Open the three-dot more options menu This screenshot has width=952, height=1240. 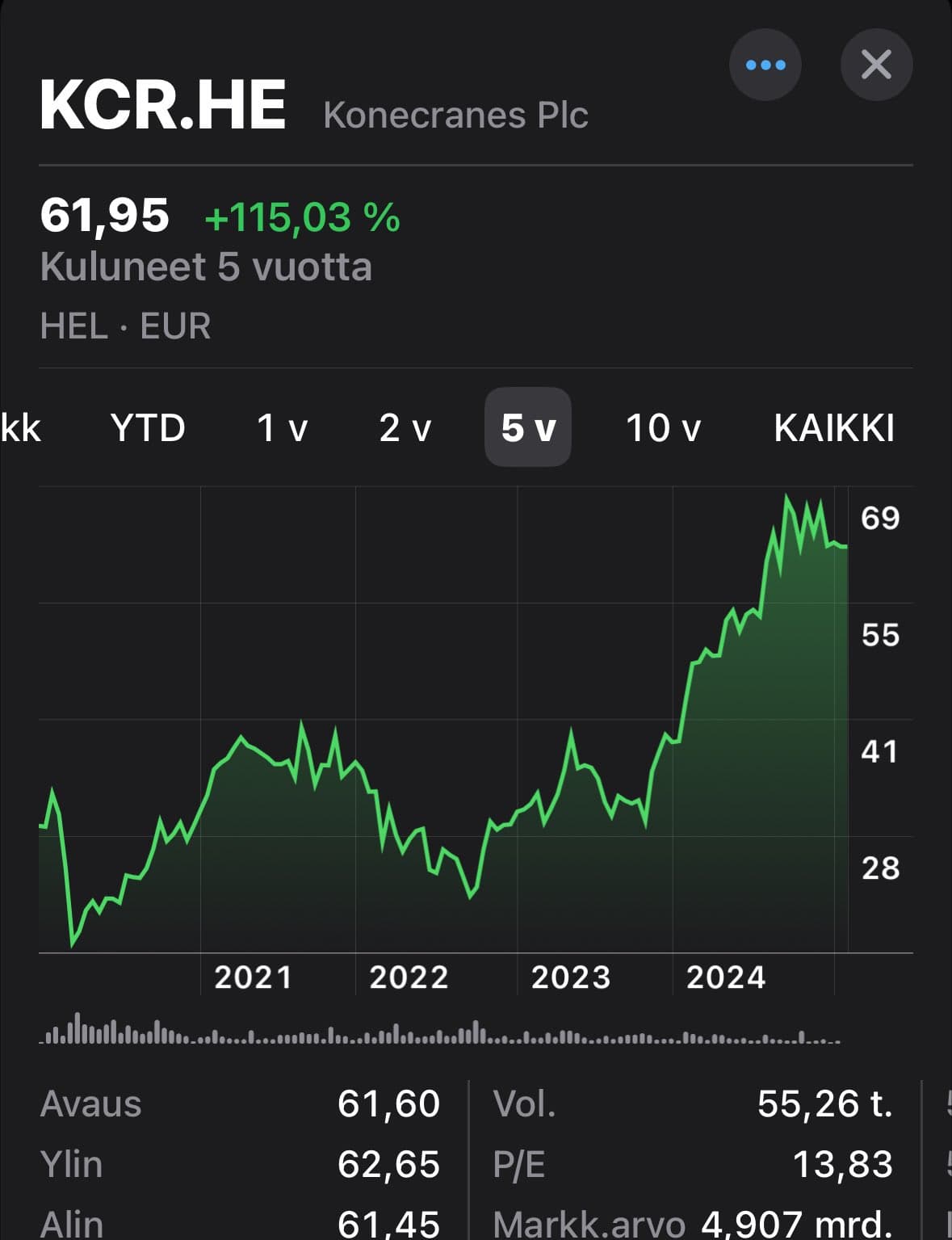(x=765, y=65)
